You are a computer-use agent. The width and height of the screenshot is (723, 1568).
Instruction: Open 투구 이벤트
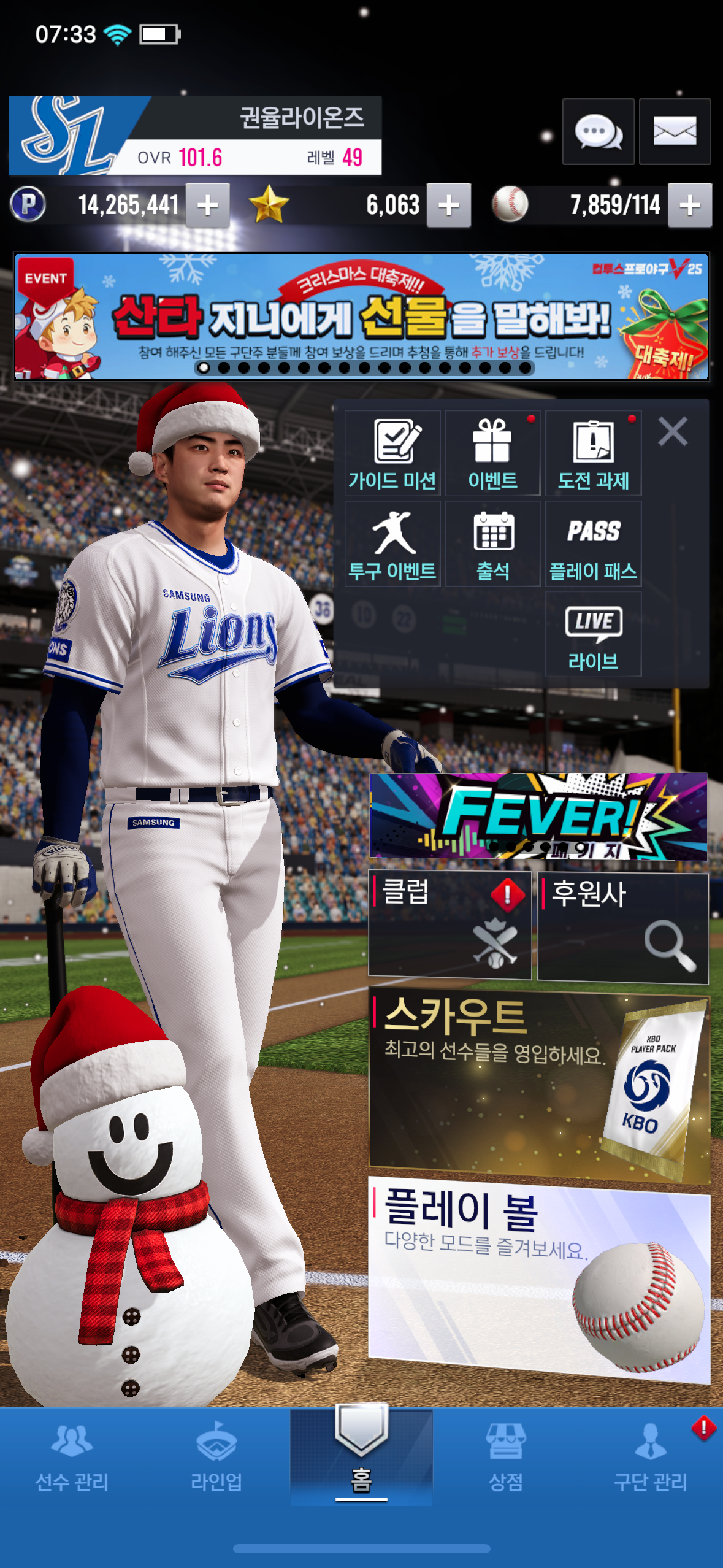[x=392, y=544]
